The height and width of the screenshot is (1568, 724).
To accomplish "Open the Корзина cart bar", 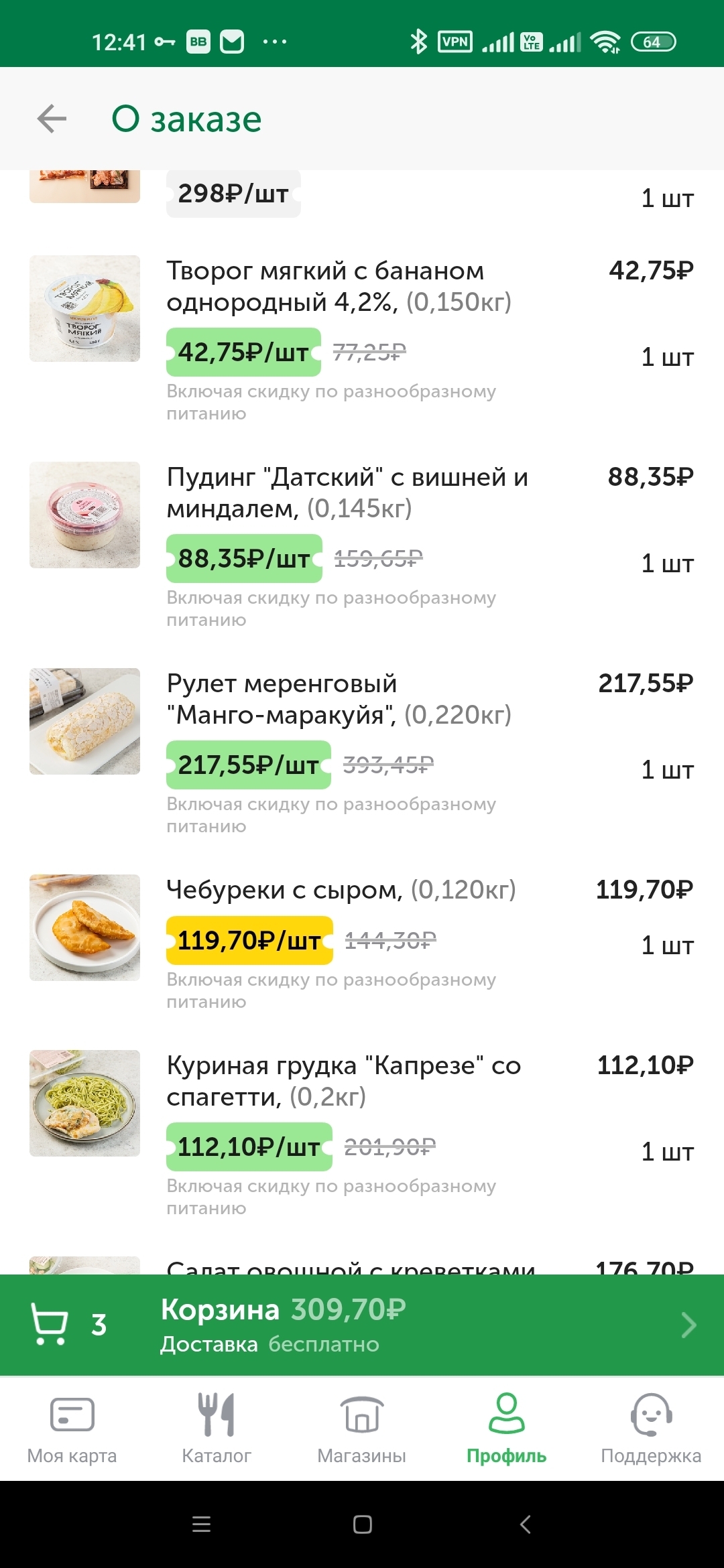I will [x=362, y=1325].
